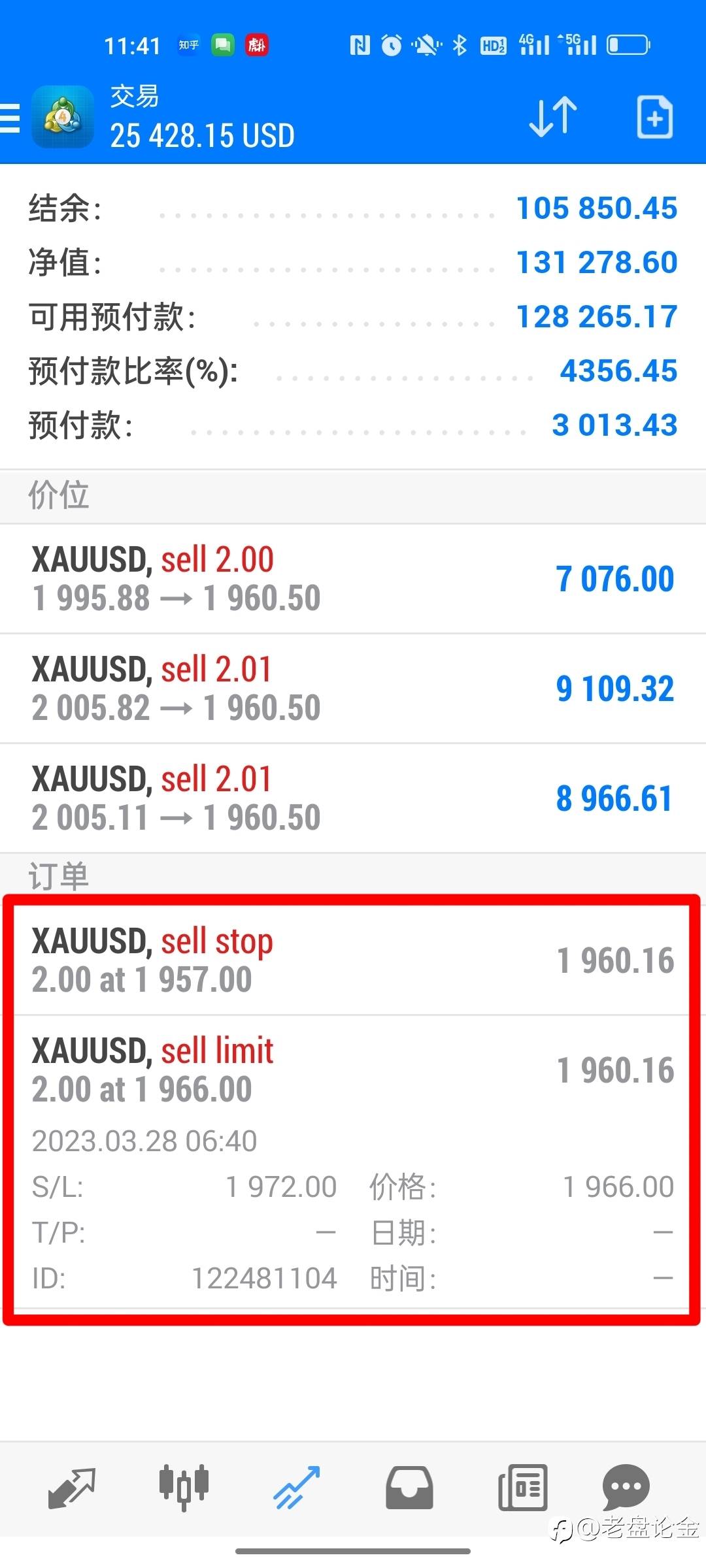Open the news tab

tap(522, 1488)
